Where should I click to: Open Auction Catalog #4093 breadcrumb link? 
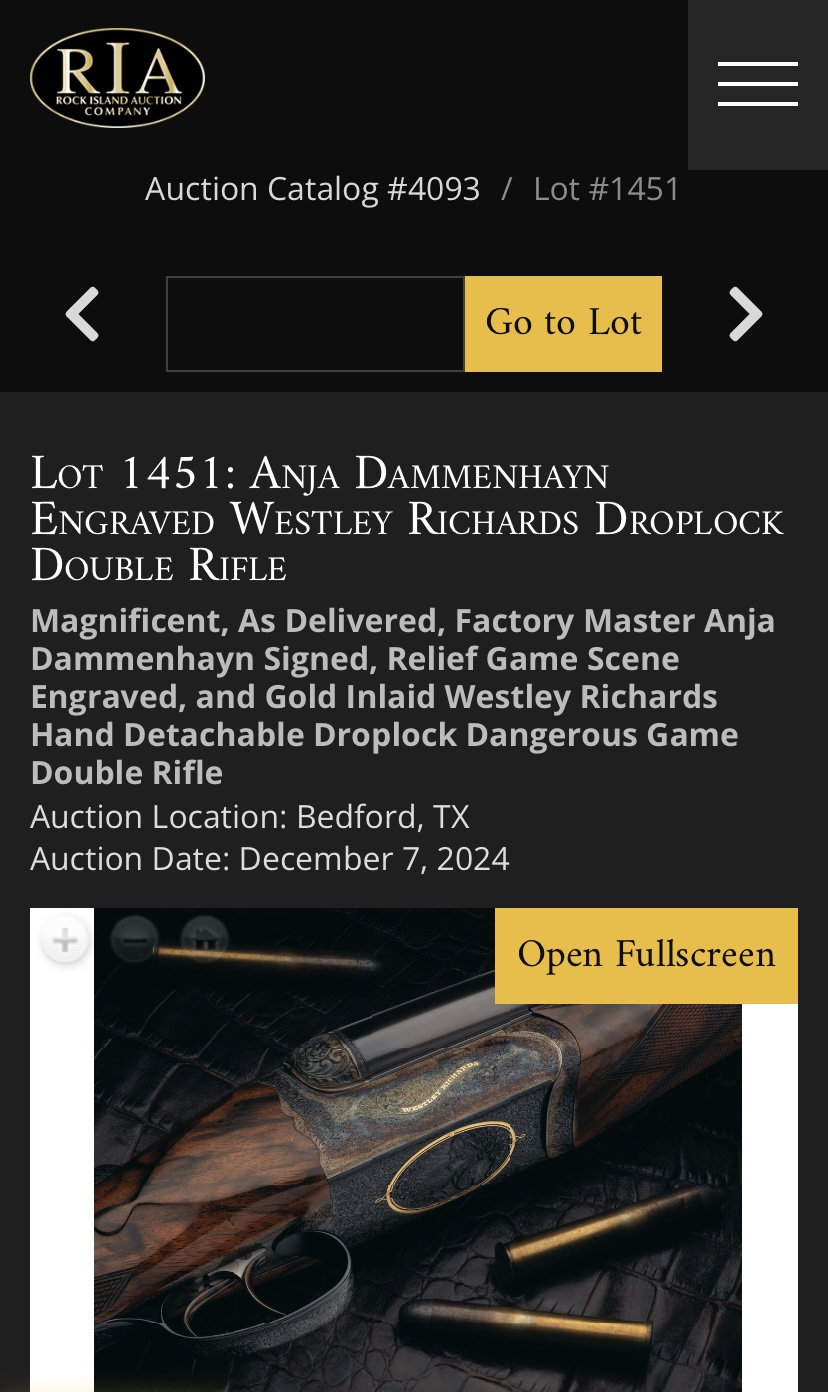pos(312,189)
